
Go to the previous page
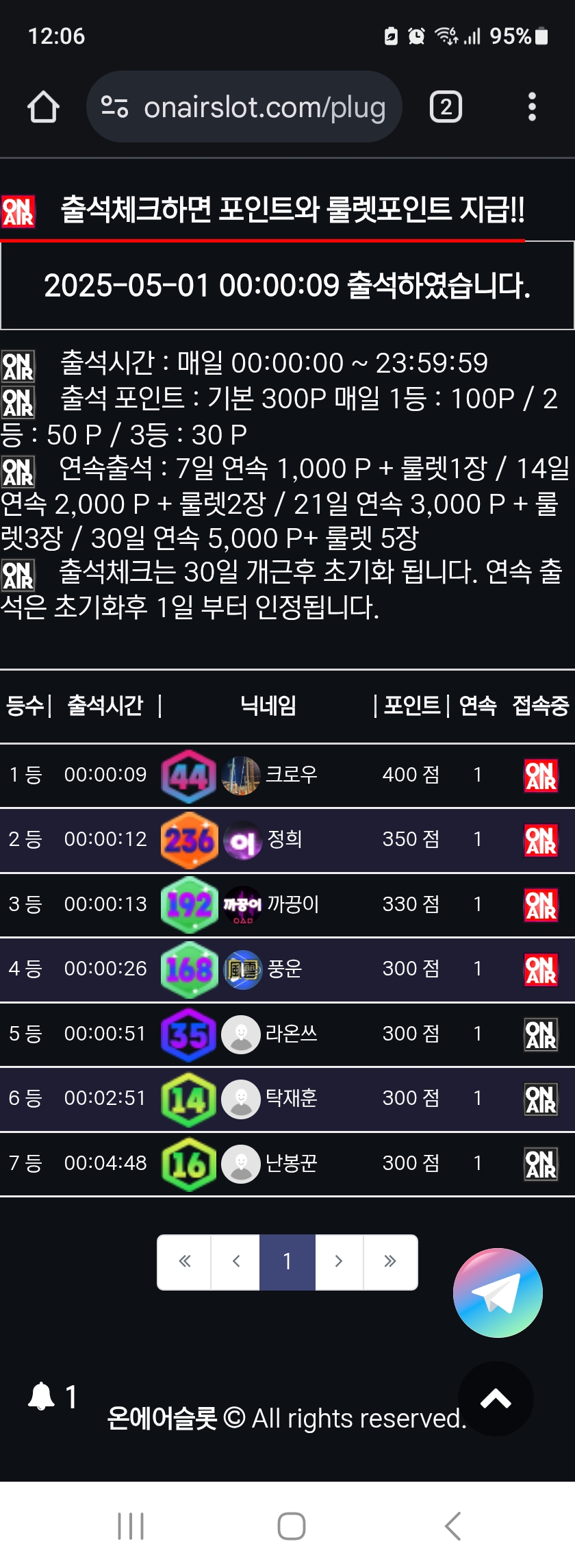tap(236, 1261)
